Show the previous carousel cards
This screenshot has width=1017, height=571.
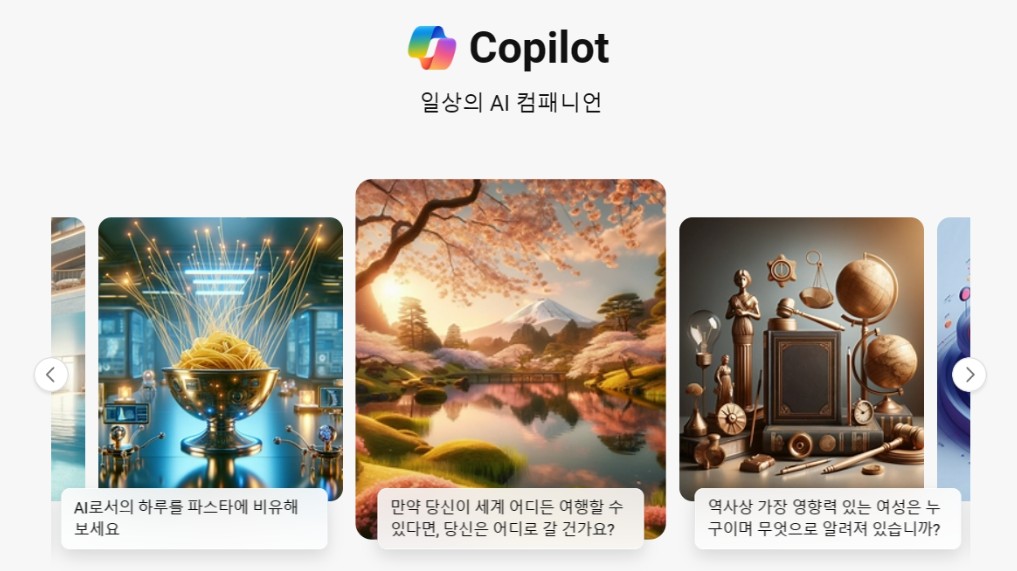click(51, 375)
